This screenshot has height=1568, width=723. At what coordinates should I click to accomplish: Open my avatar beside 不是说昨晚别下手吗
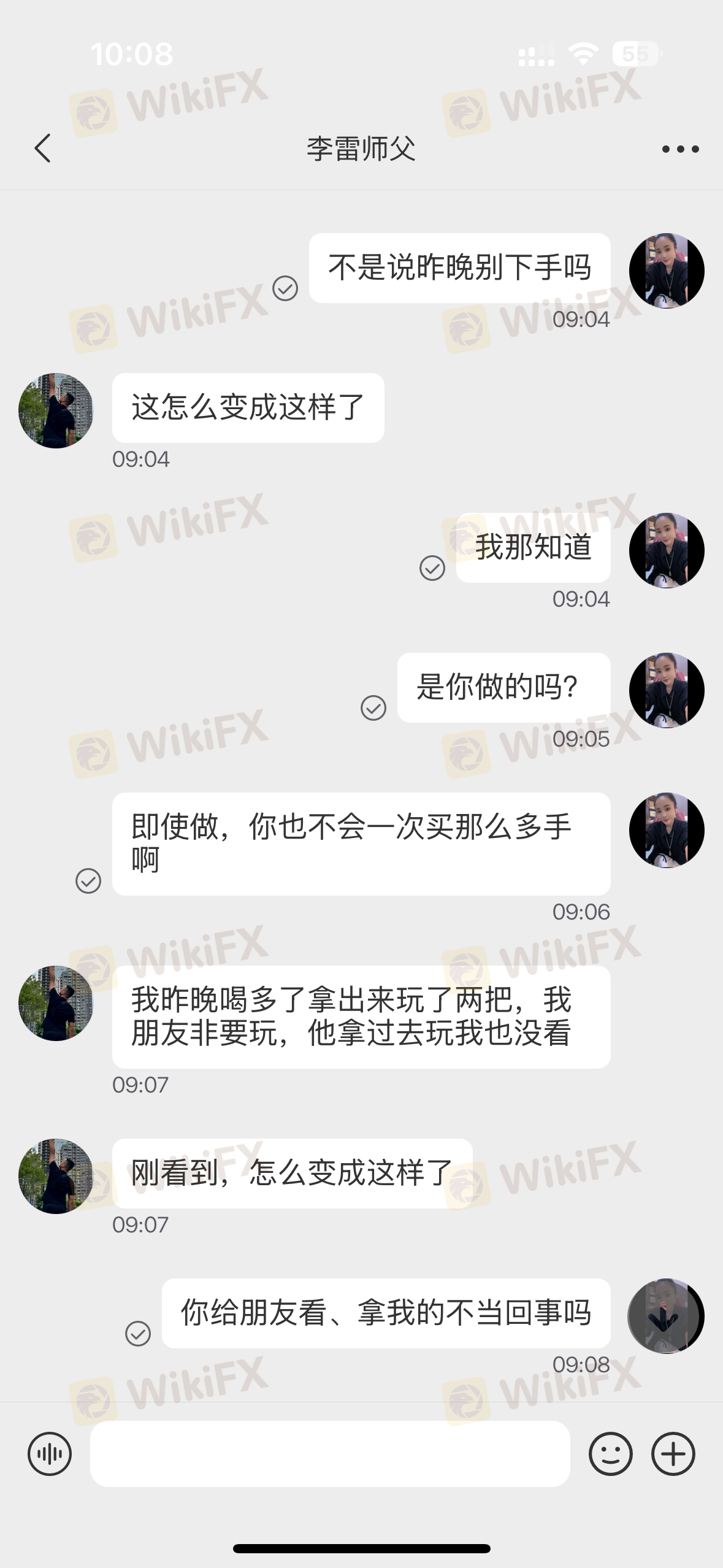[x=667, y=271]
